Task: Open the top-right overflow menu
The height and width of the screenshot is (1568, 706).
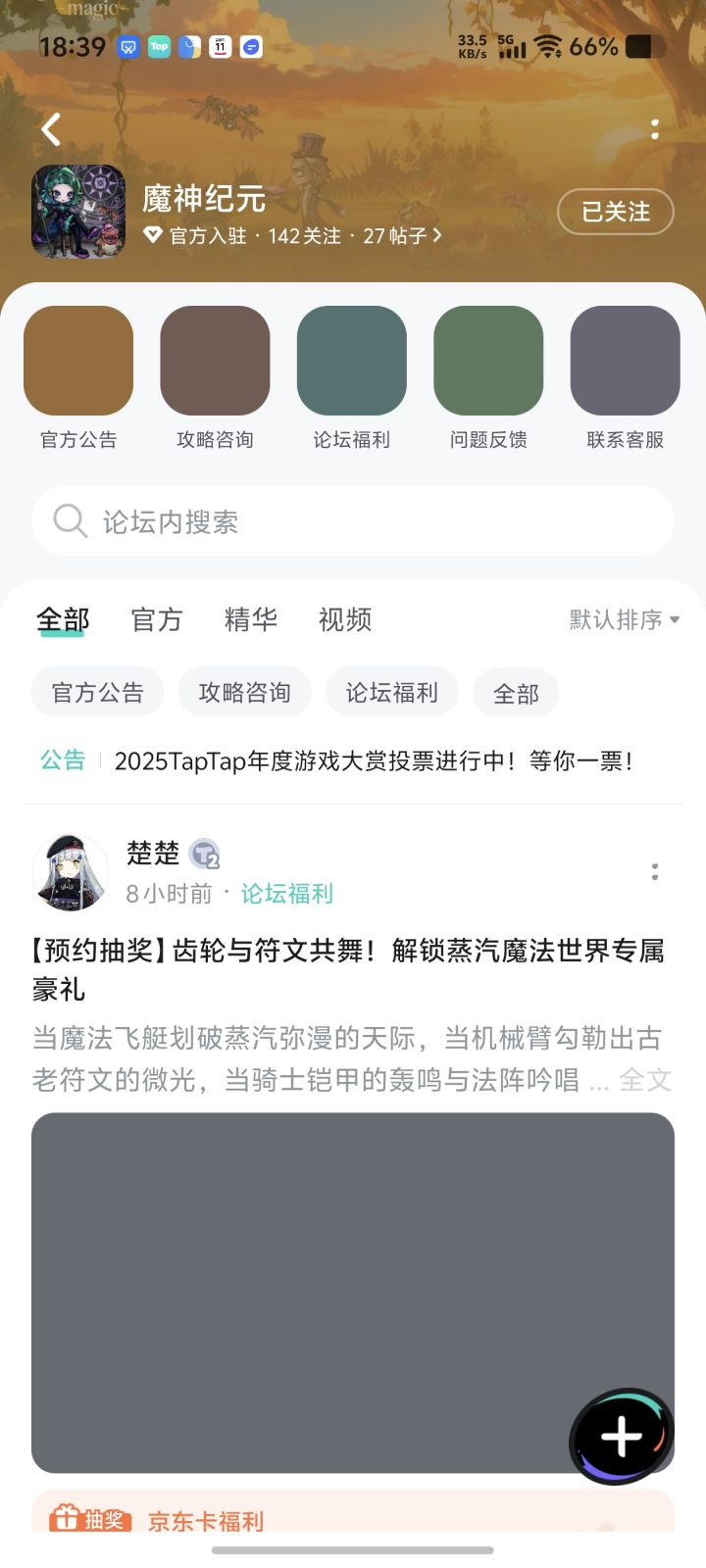Action: pyautogui.click(x=656, y=128)
